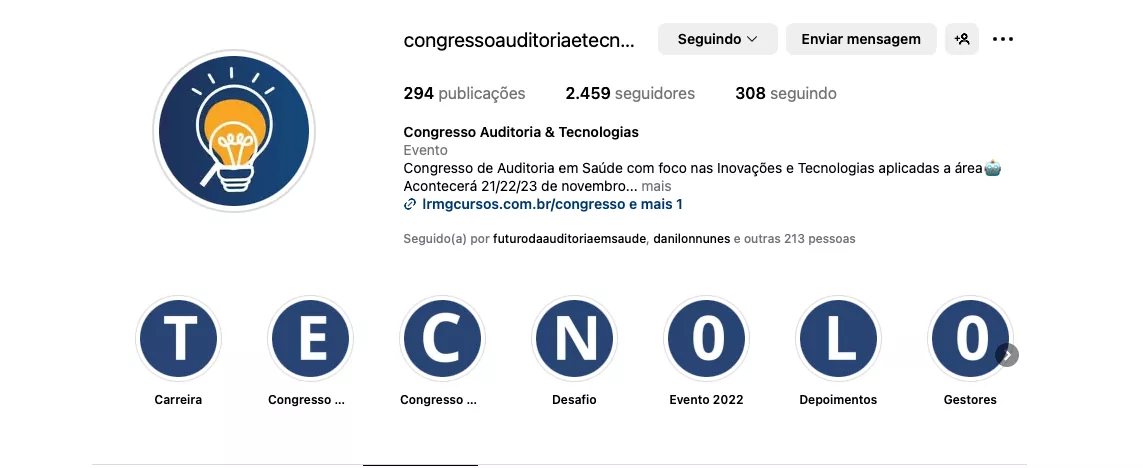Open the Depoimentos highlight
1143x468 pixels.
click(838, 339)
